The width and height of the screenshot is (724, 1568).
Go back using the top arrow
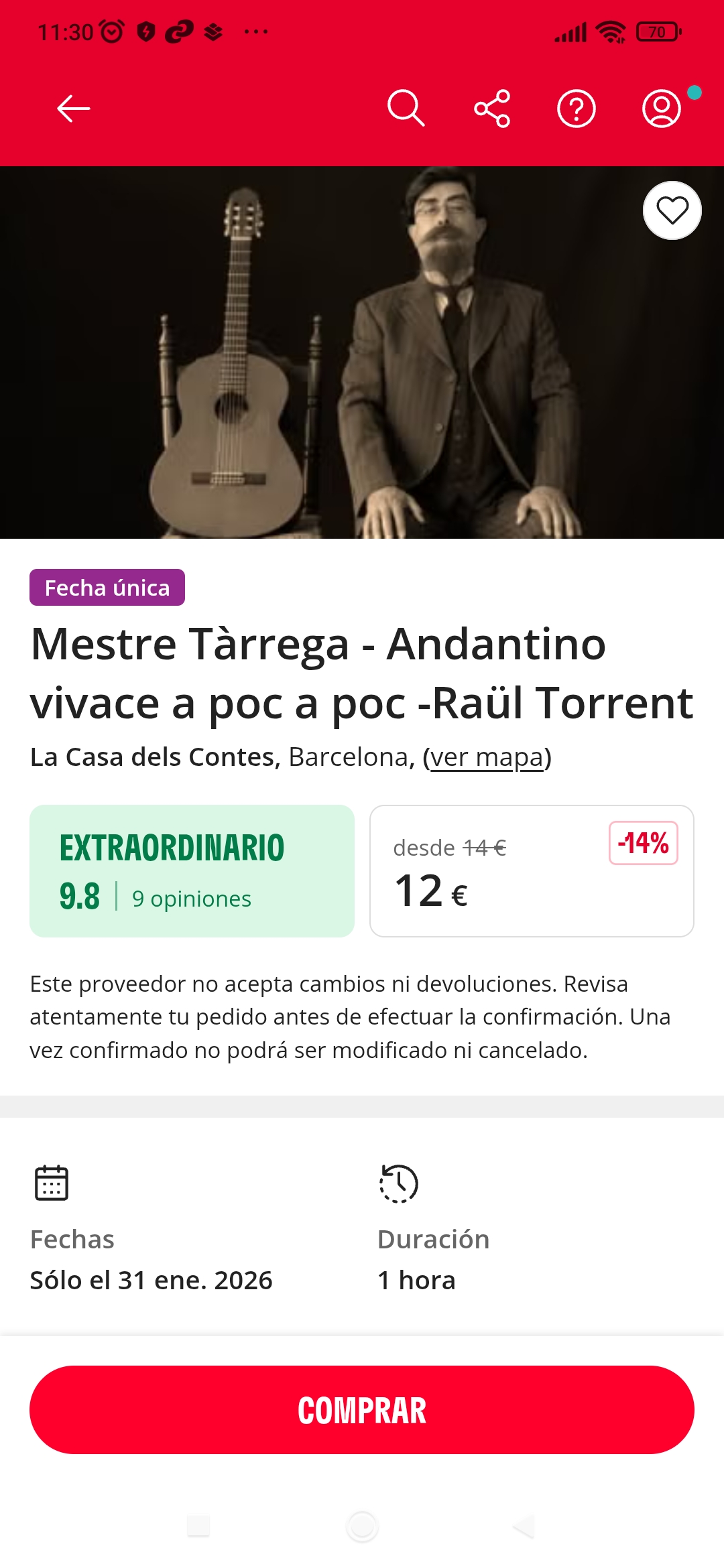pyautogui.click(x=73, y=109)
